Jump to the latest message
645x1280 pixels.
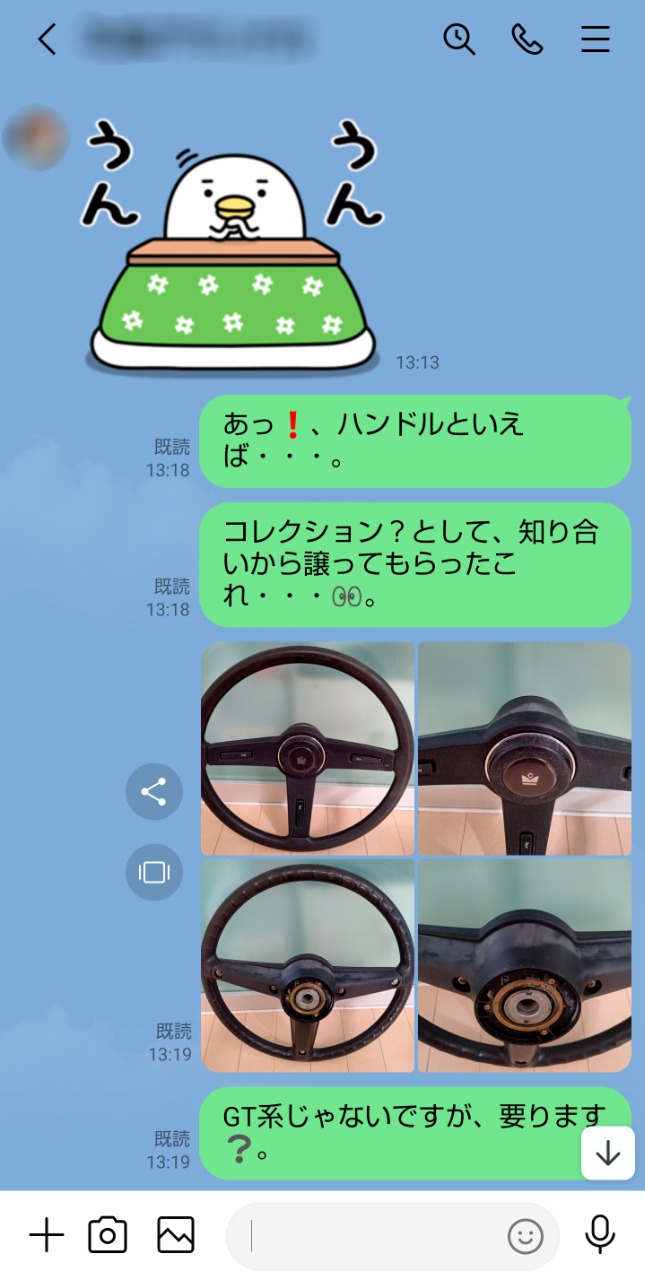click(608, 1153)
